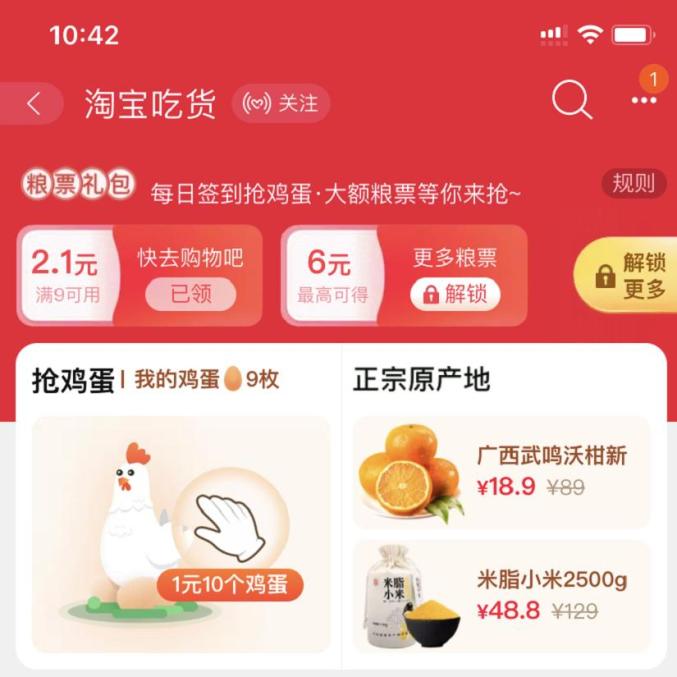View the 规则 rules
Screen dimensions: 677x677
point(633,183)
